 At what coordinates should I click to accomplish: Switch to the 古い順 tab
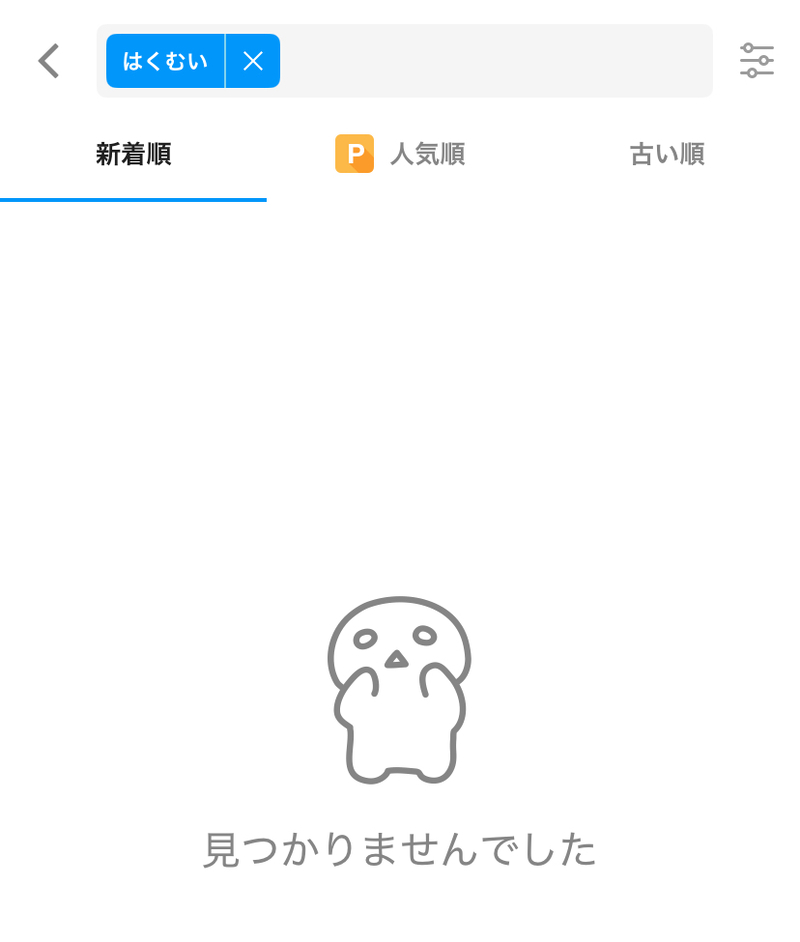tap(666, 155)
